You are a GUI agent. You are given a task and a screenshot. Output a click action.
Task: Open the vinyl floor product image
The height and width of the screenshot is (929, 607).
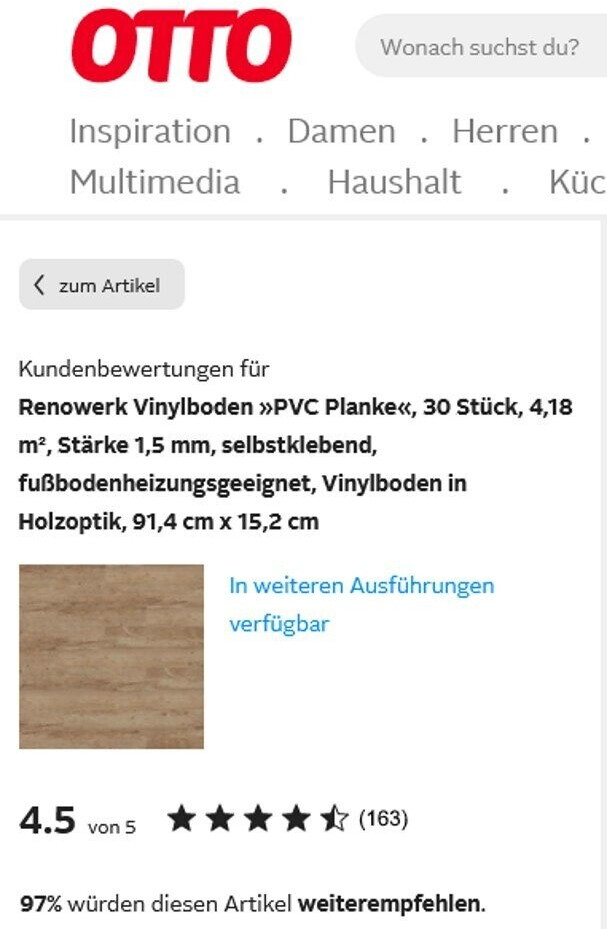(111, 656)
